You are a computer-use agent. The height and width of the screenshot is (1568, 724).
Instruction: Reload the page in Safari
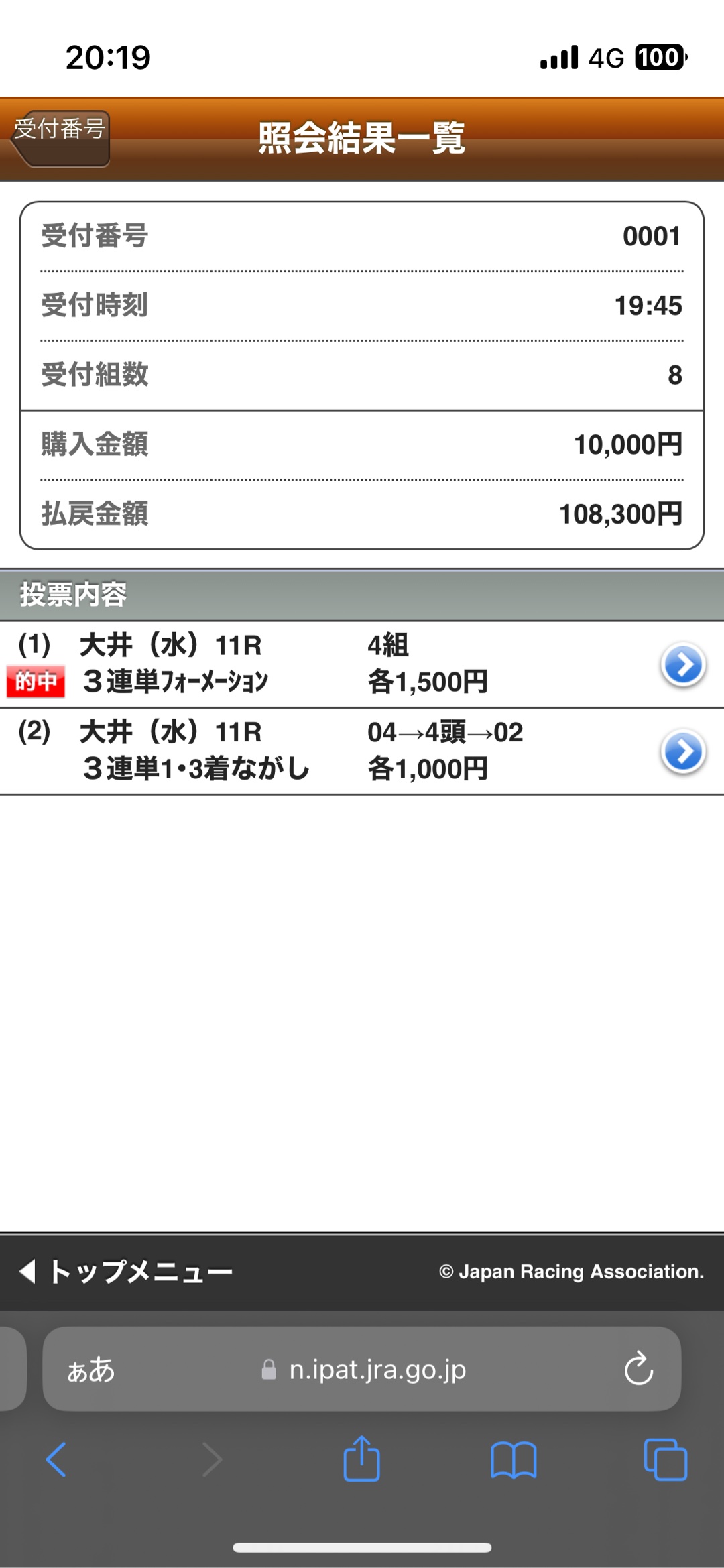coord(638,1368)
